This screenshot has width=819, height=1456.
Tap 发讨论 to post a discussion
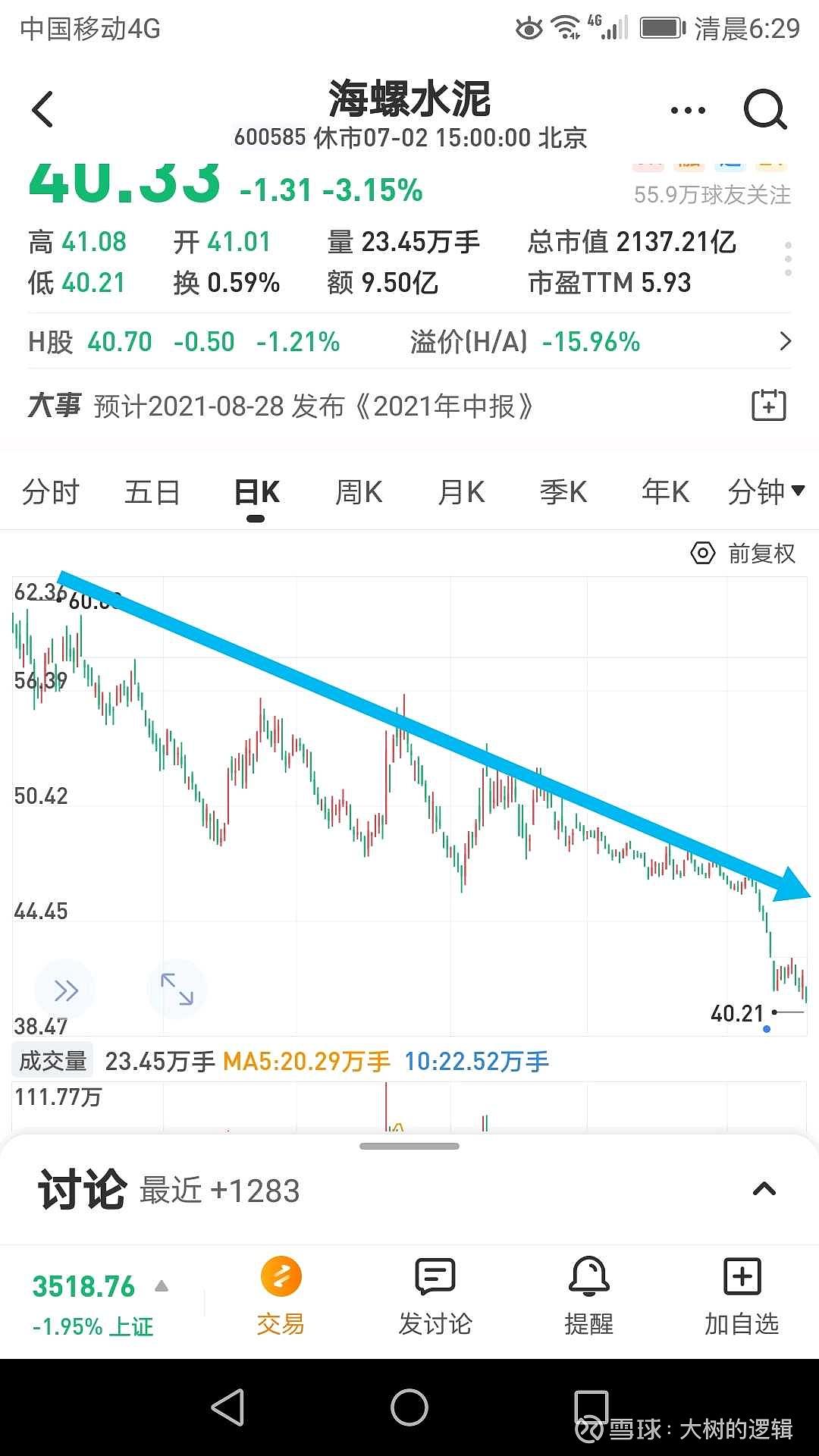[435, 1295]
